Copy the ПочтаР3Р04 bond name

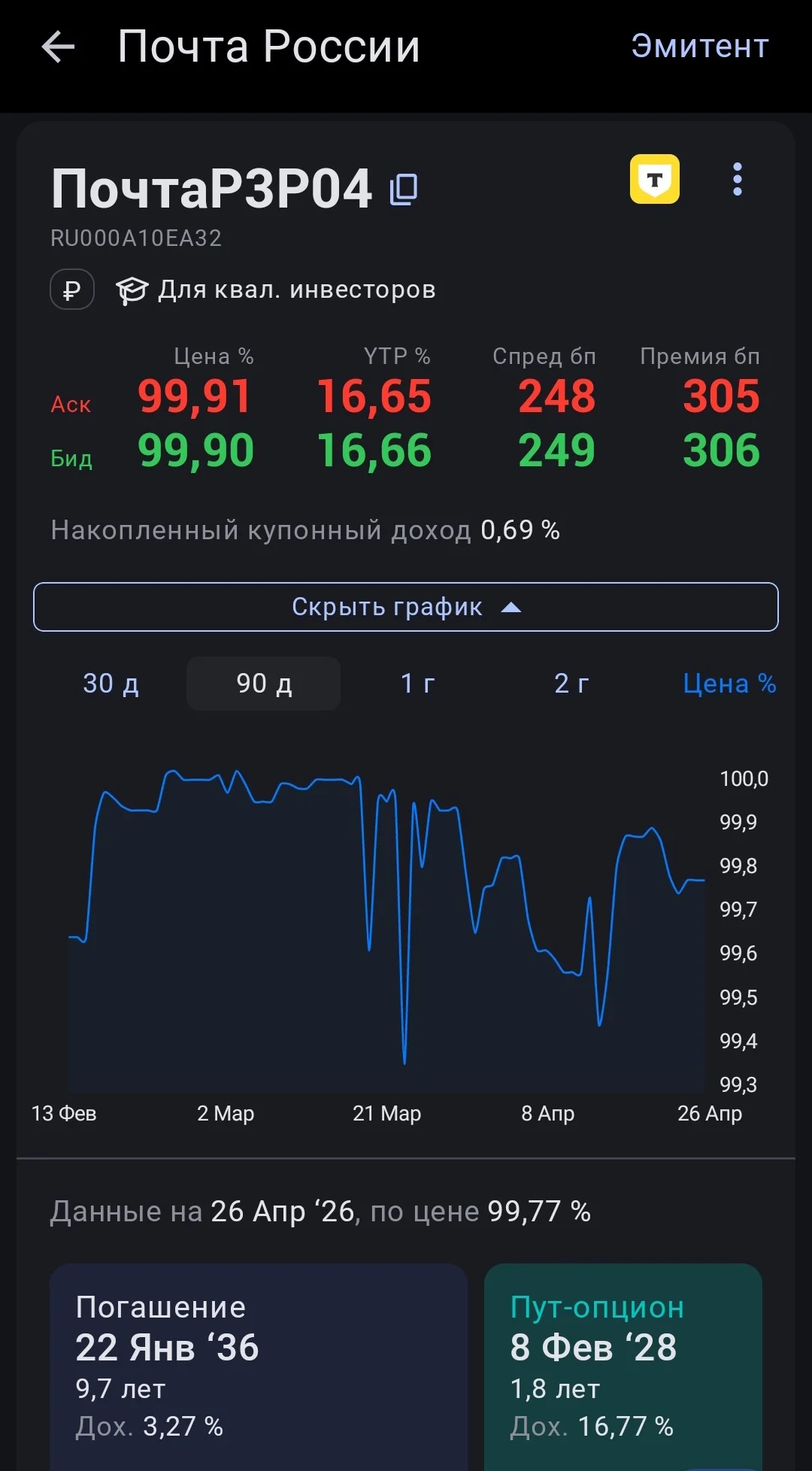tap(404, 189)
